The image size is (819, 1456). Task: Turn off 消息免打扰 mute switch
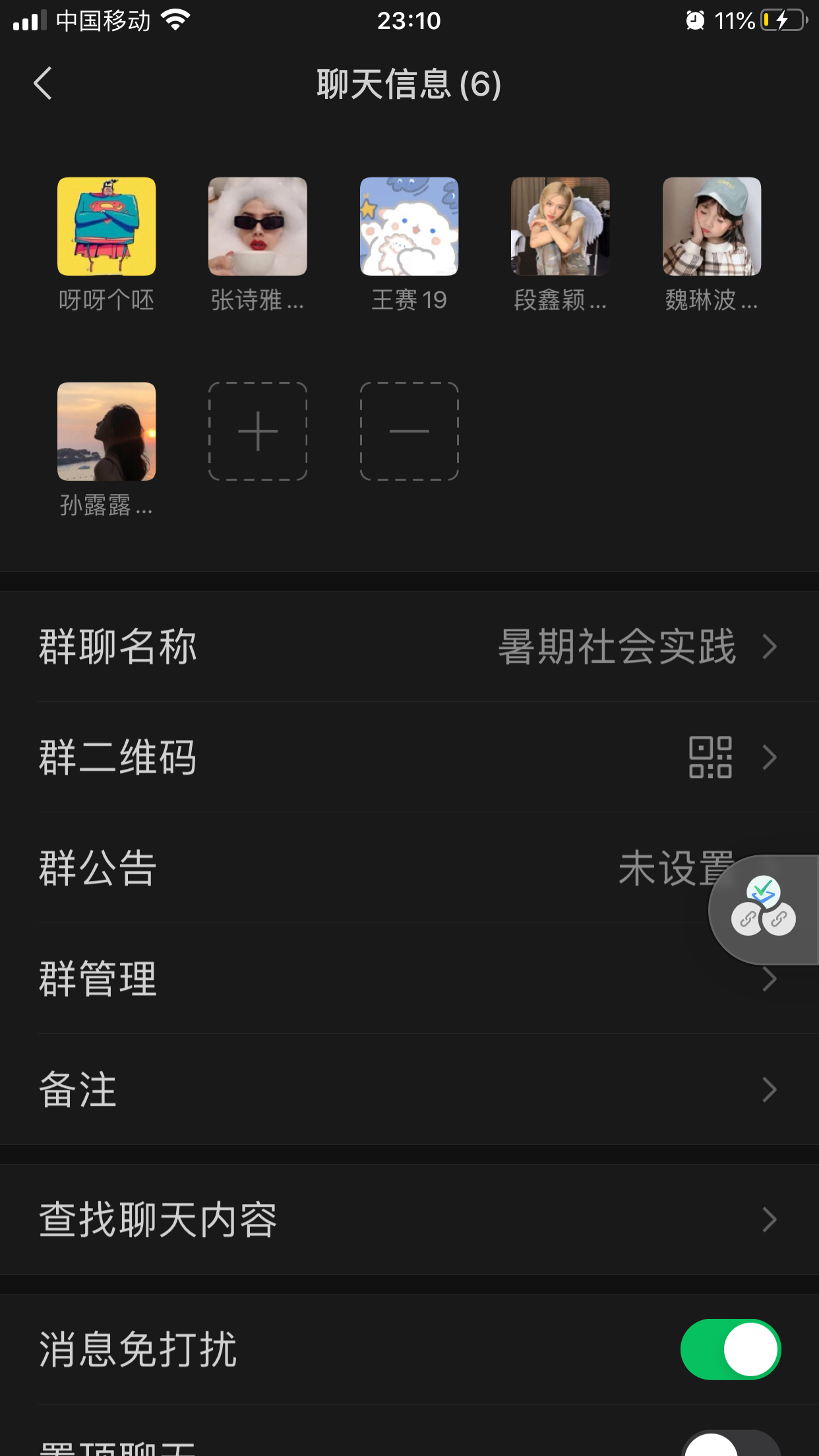[x=731, y=1349]
